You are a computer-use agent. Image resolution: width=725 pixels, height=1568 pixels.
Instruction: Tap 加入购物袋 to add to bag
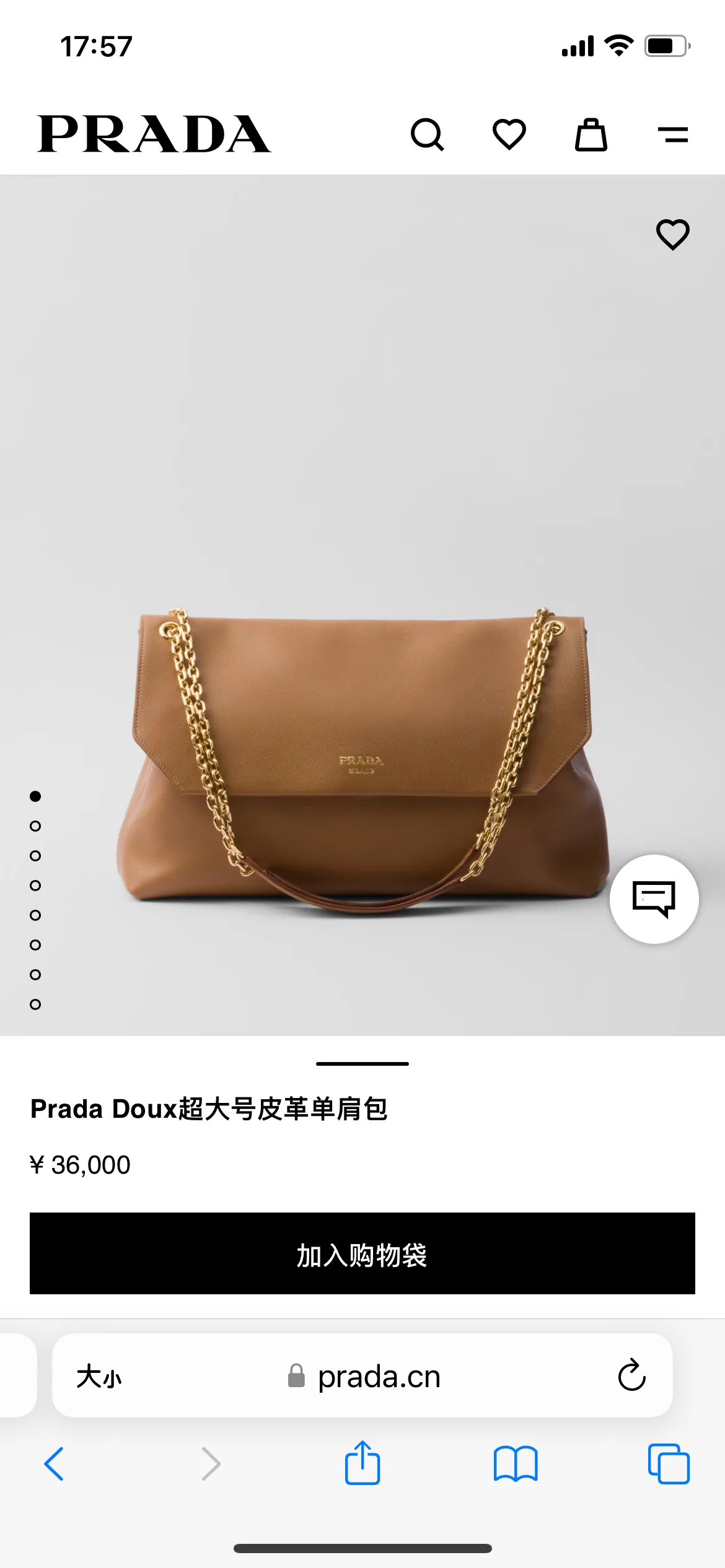pyautogui.click(x=362, y=1253)
